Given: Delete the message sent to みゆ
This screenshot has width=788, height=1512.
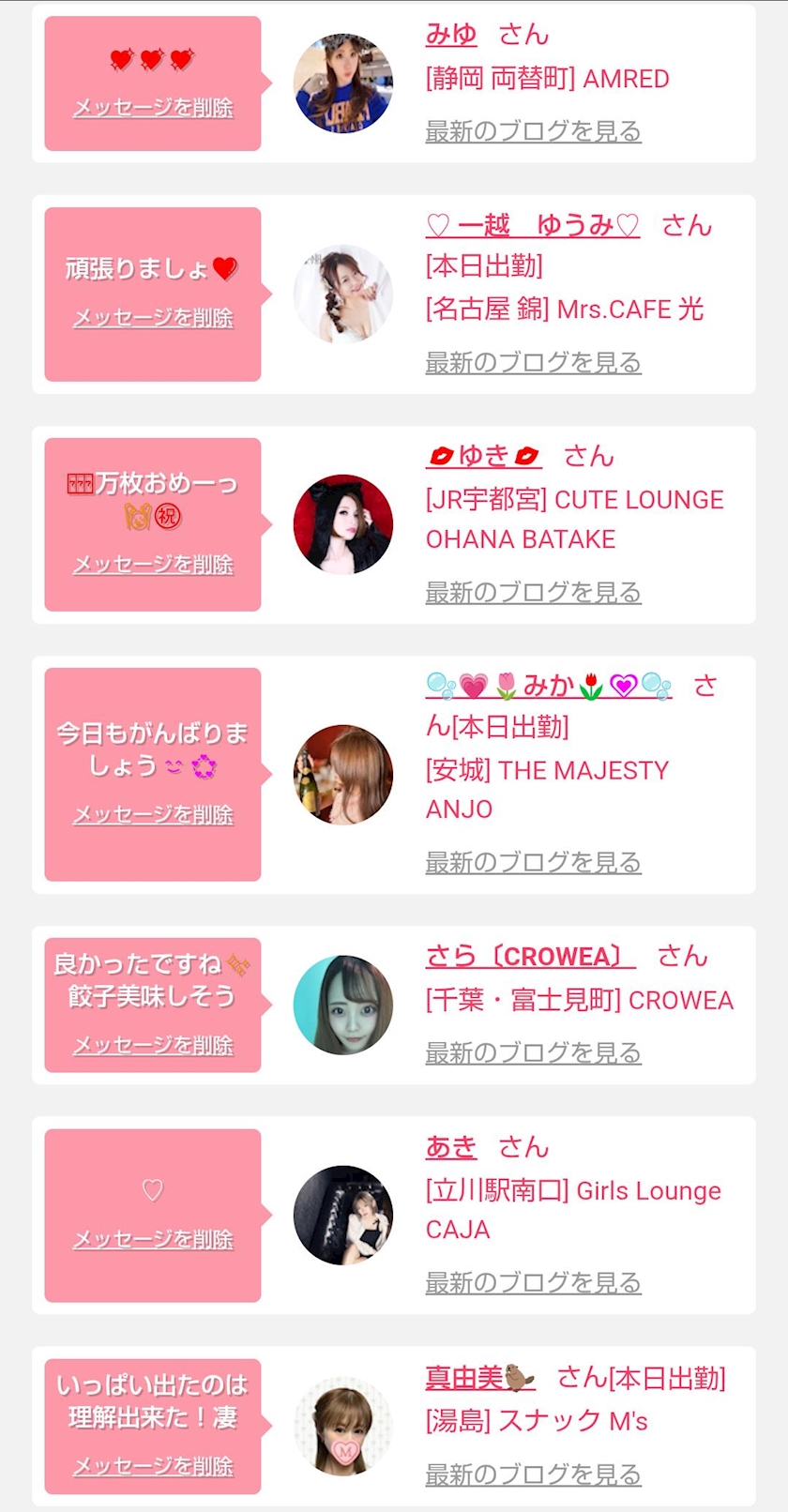Looking at the screenshot, I should [x=153, y=108].
